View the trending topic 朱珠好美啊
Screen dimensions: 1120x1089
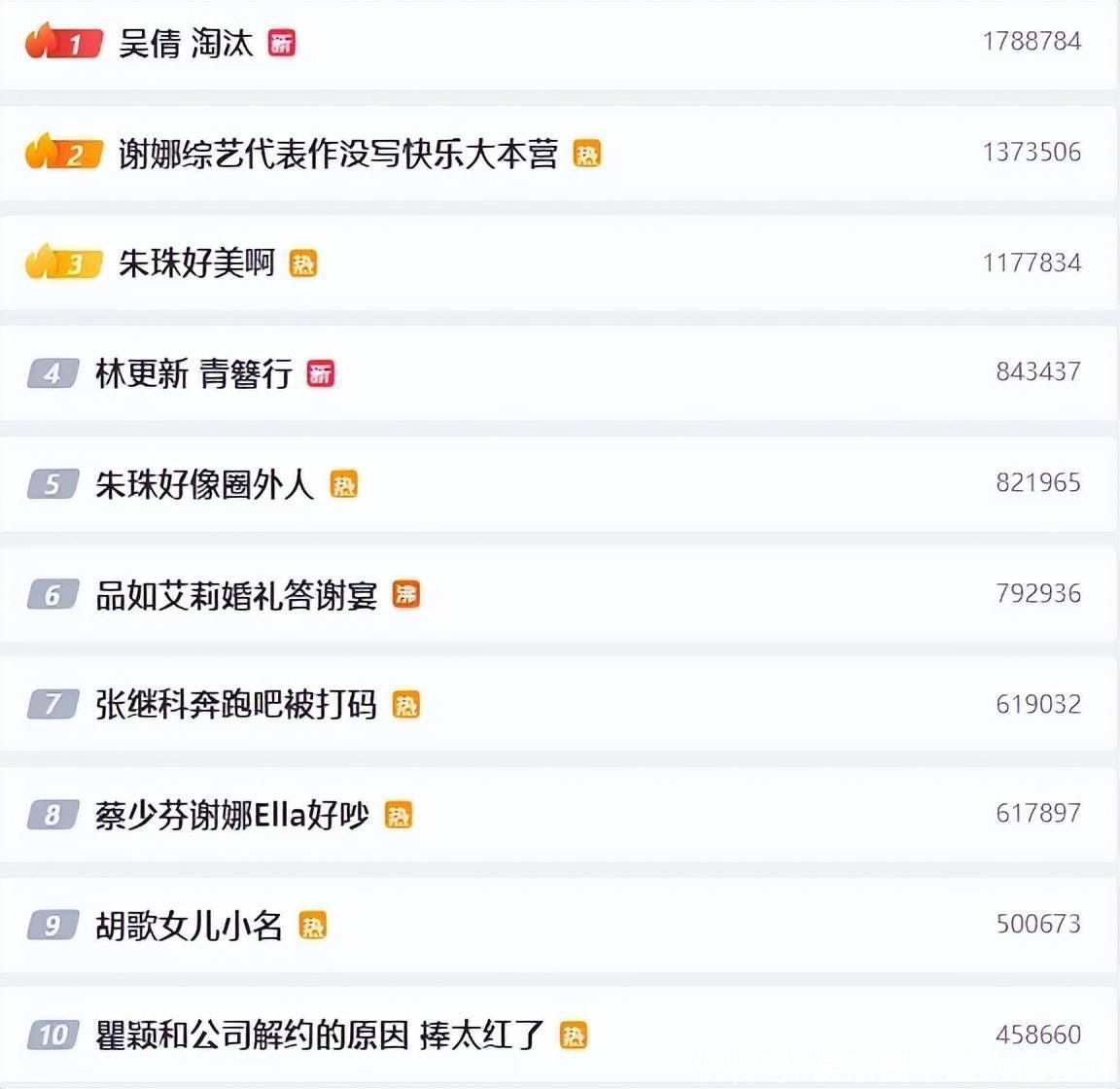coord(196,263)
